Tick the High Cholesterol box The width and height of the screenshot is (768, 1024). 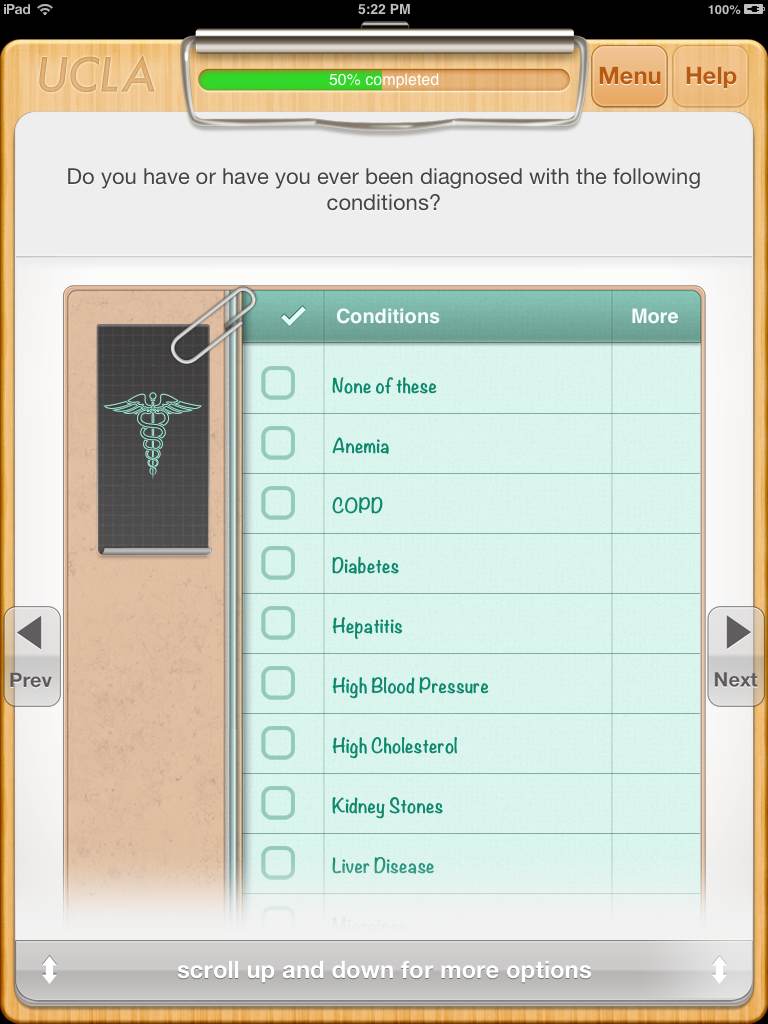tap(278, 743)
